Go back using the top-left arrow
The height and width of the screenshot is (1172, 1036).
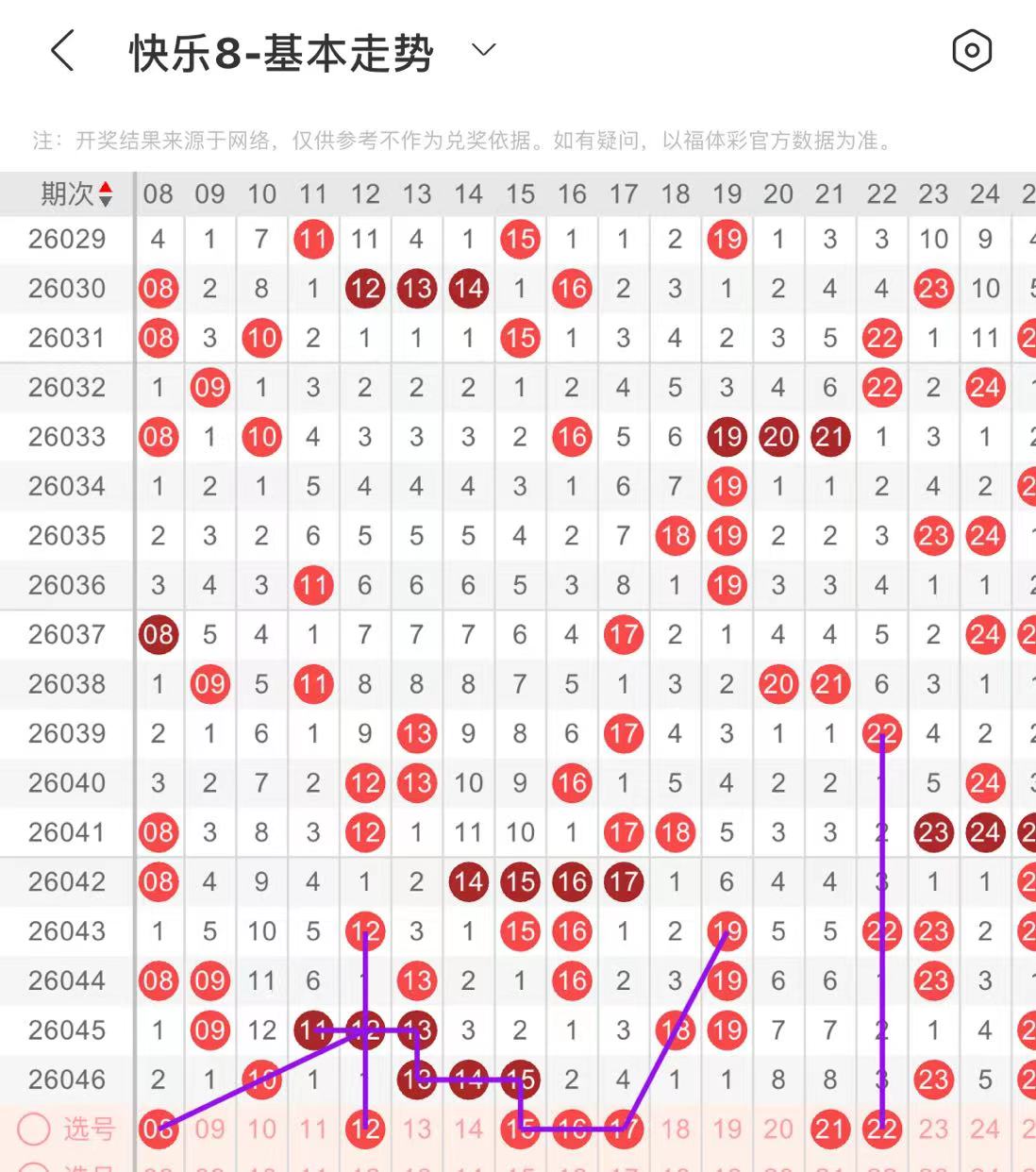click(62, 51)
